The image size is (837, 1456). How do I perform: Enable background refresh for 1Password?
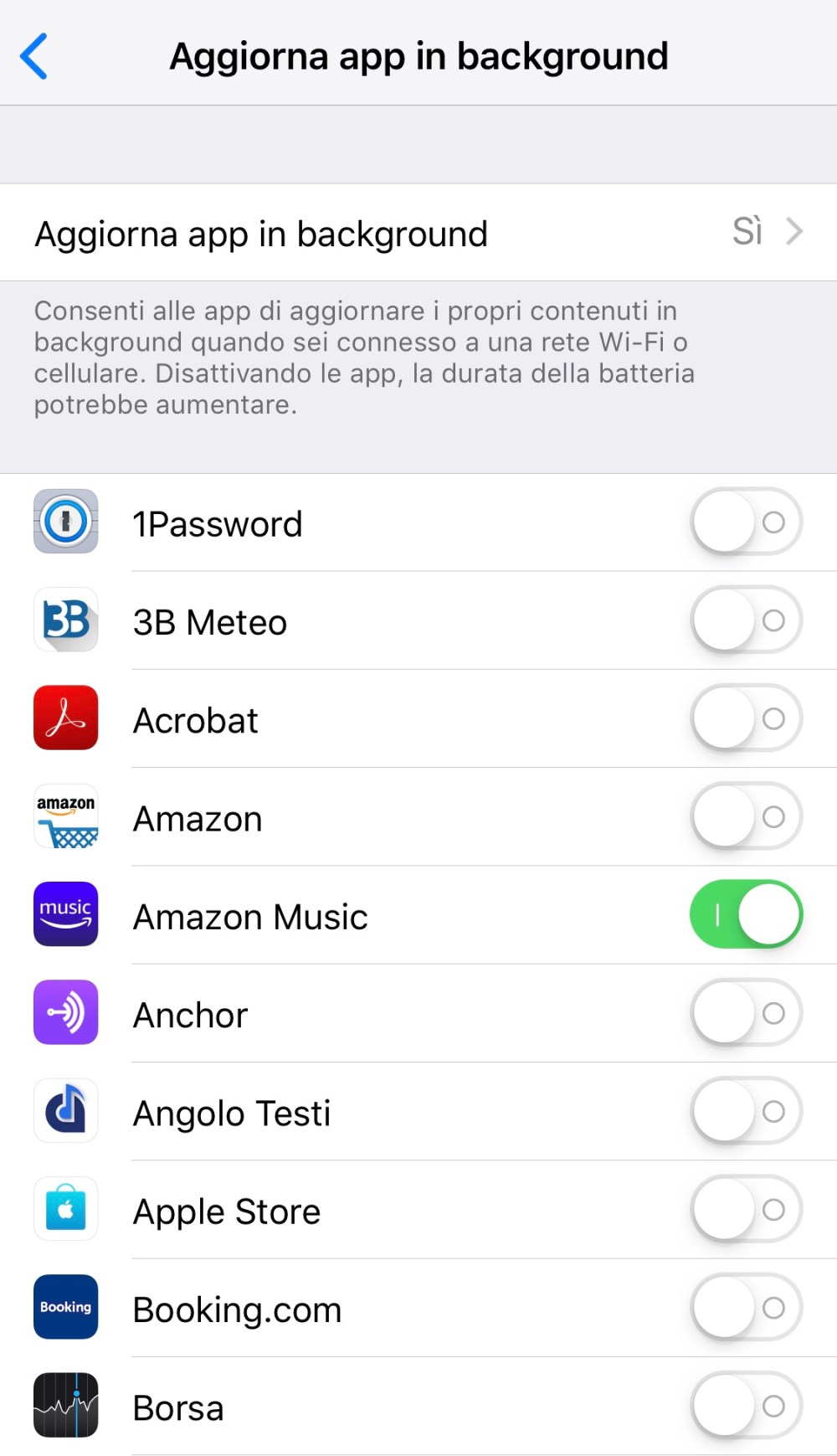[x=746, y=522]
